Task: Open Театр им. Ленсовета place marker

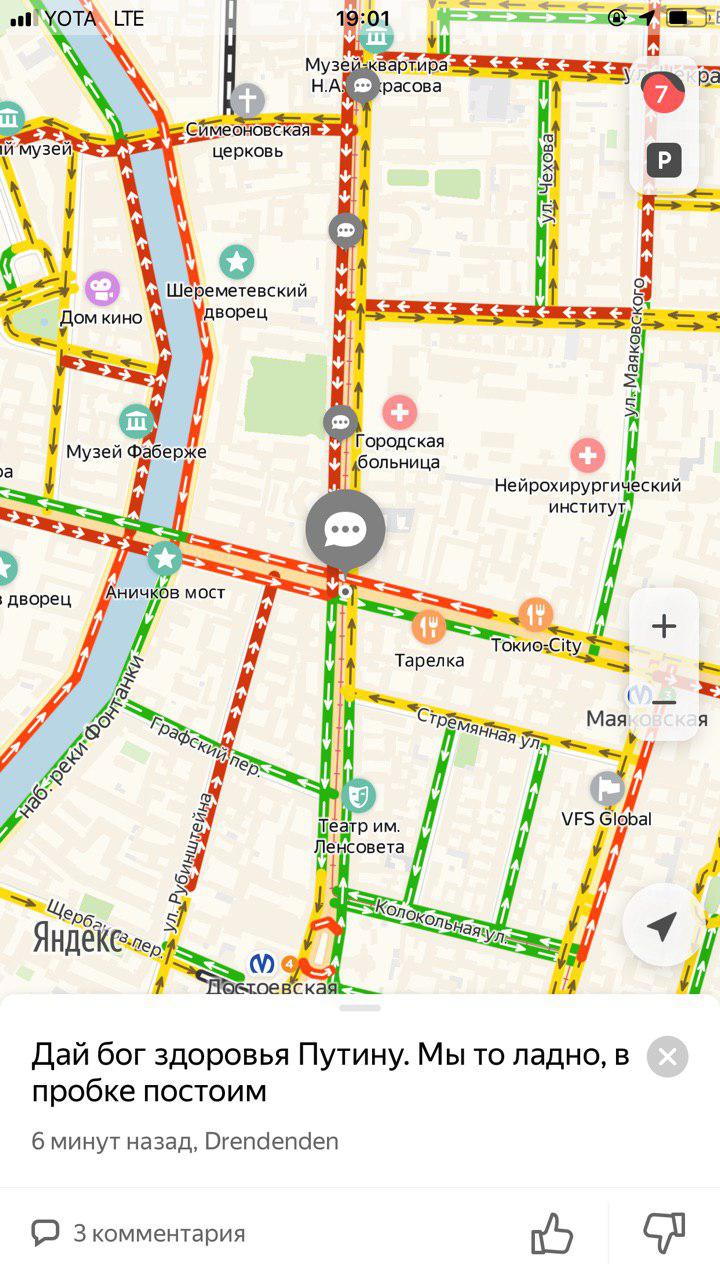Action: point(358,796)
